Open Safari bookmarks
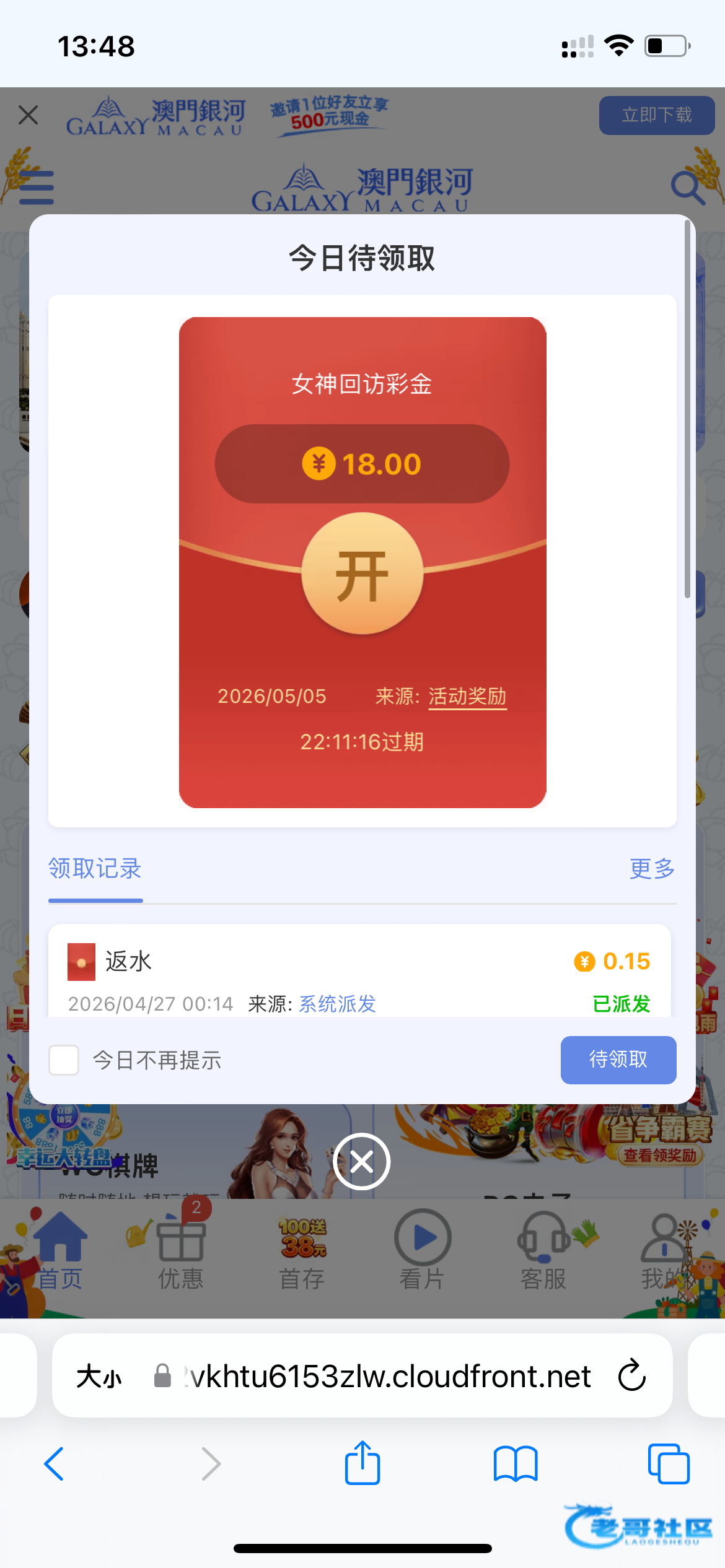725x1568 pixels. 516,1464
